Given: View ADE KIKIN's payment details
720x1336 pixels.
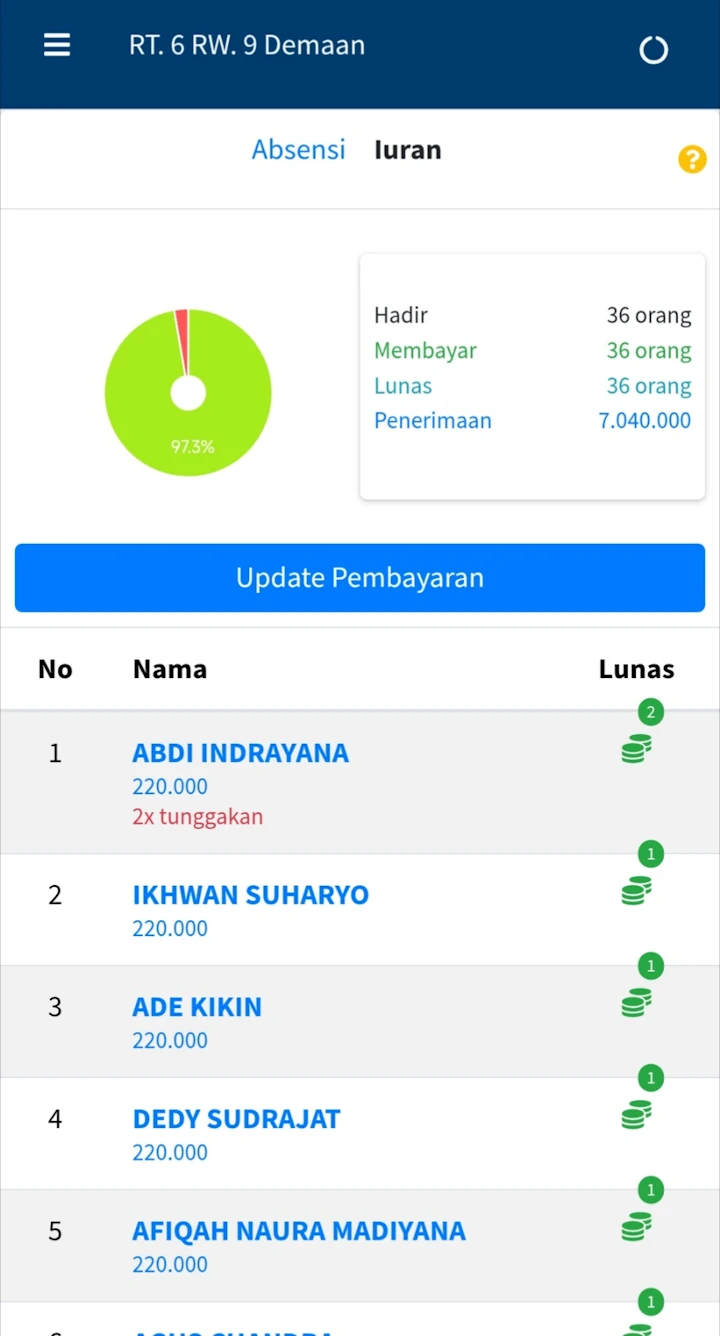Looking at the screenshot, I should coord(197,1007).
